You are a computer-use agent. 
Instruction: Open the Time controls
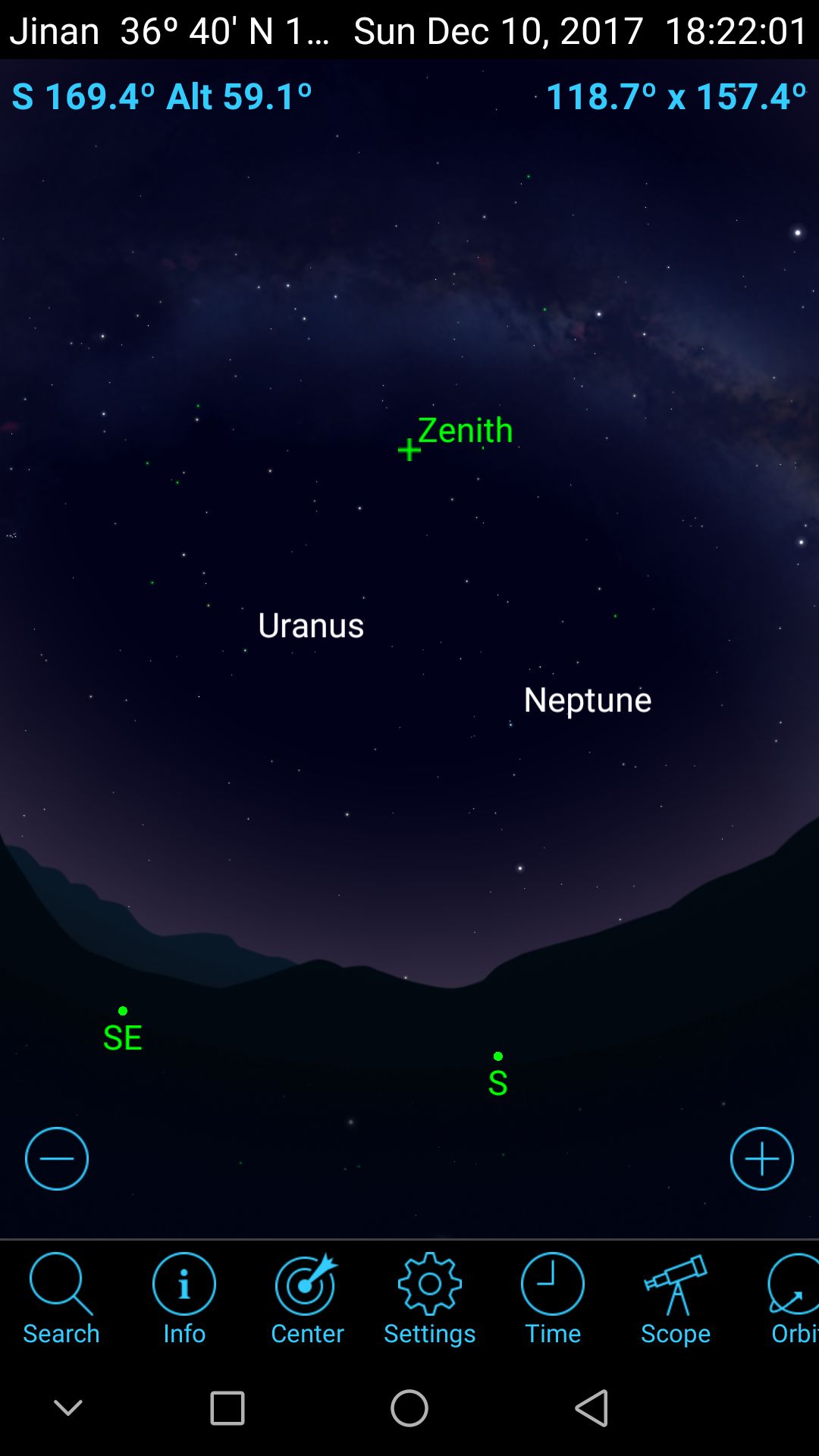552,1298
